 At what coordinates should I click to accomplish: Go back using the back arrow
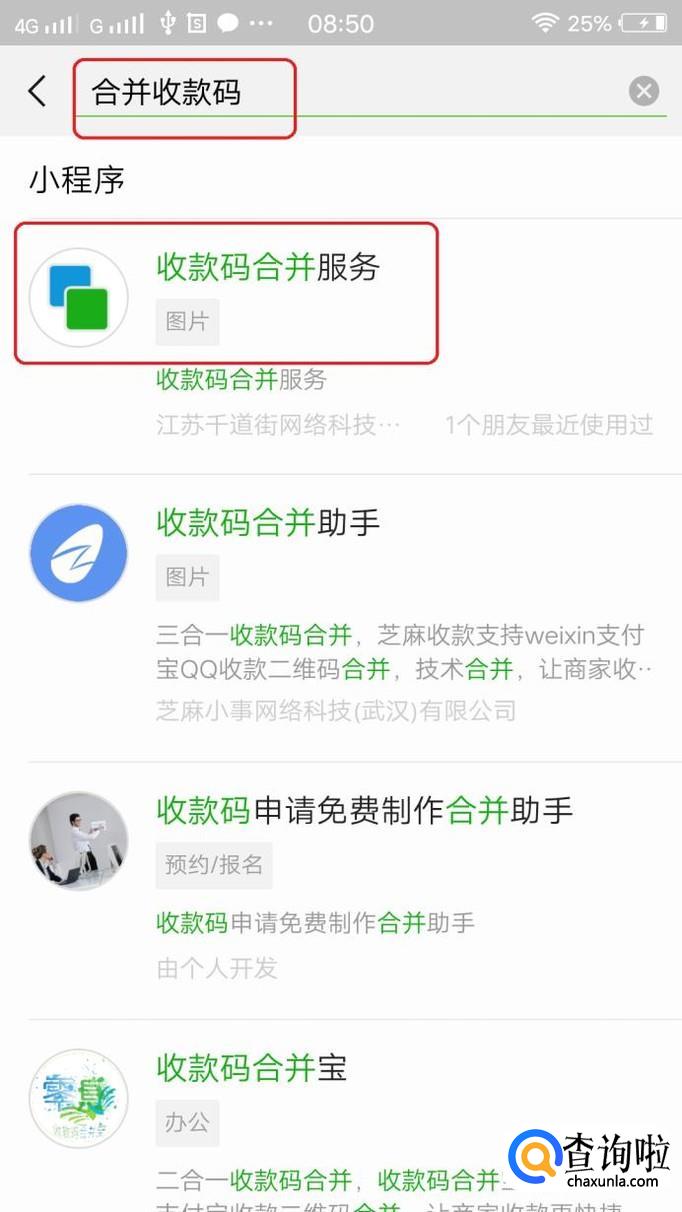[x=37, y=92]
